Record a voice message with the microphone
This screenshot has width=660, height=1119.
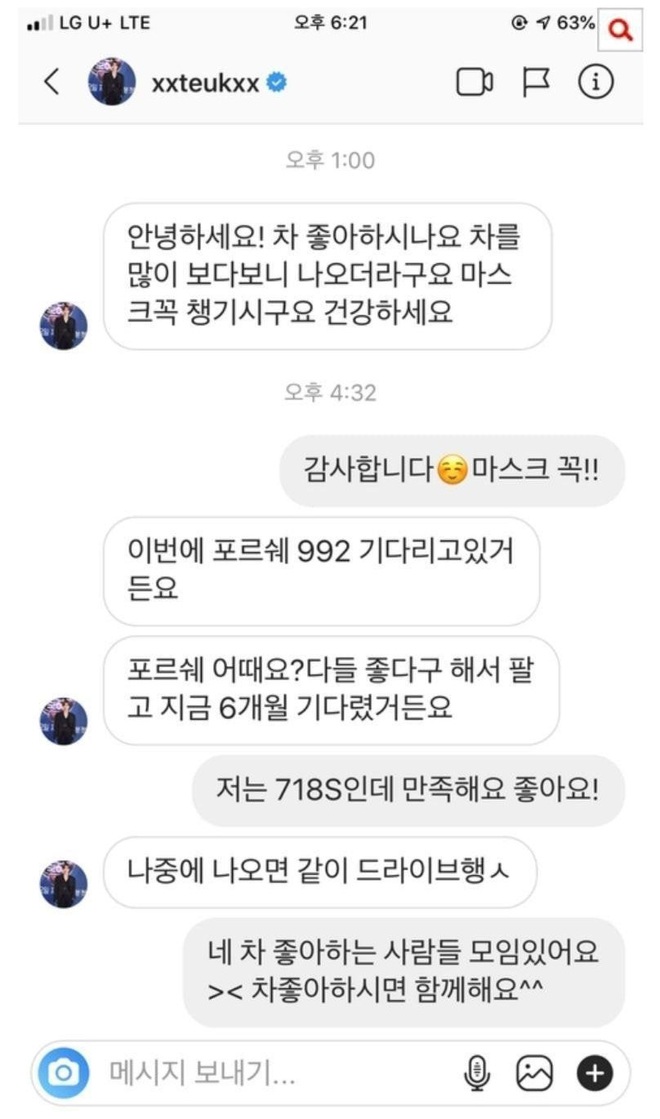(x=477, y=1072)
